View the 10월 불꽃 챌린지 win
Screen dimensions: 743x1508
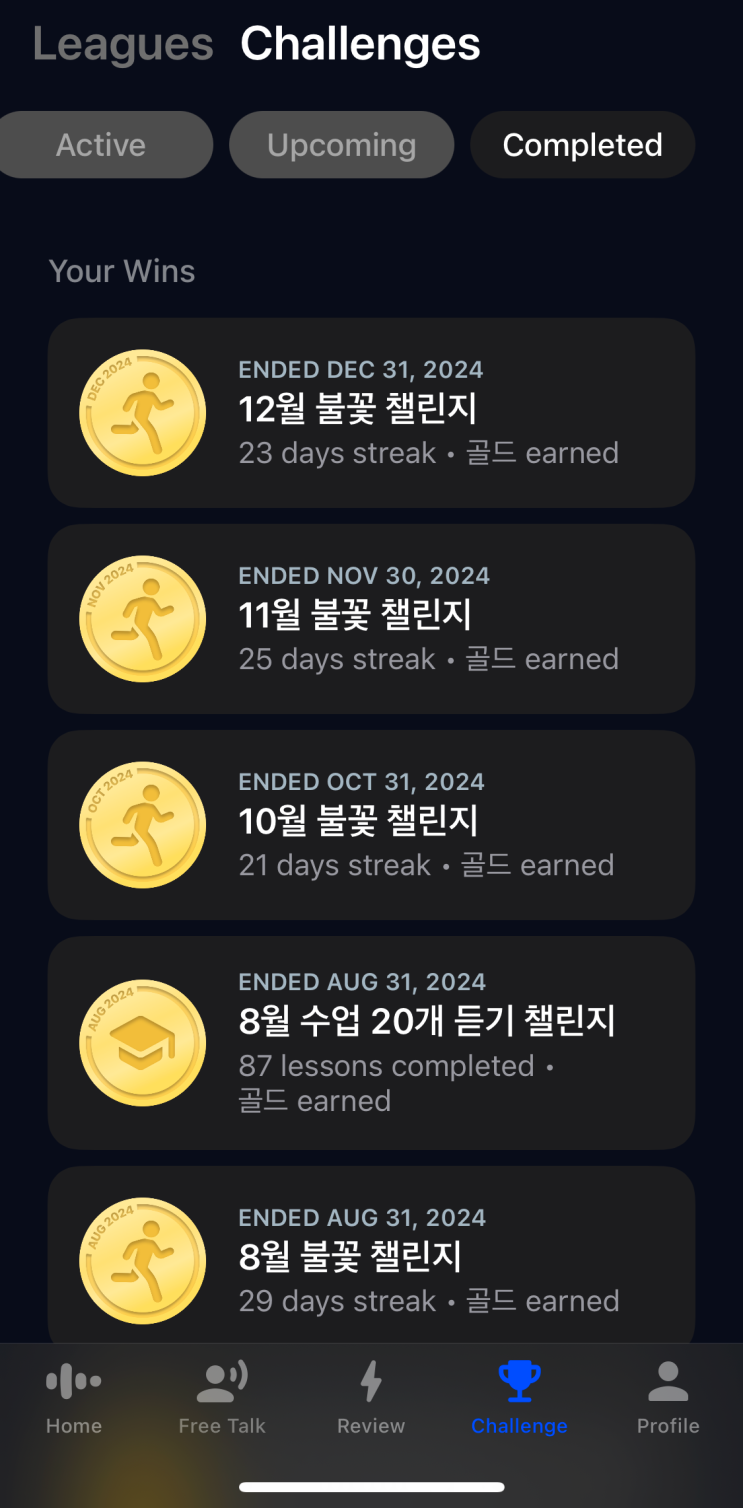371,824
